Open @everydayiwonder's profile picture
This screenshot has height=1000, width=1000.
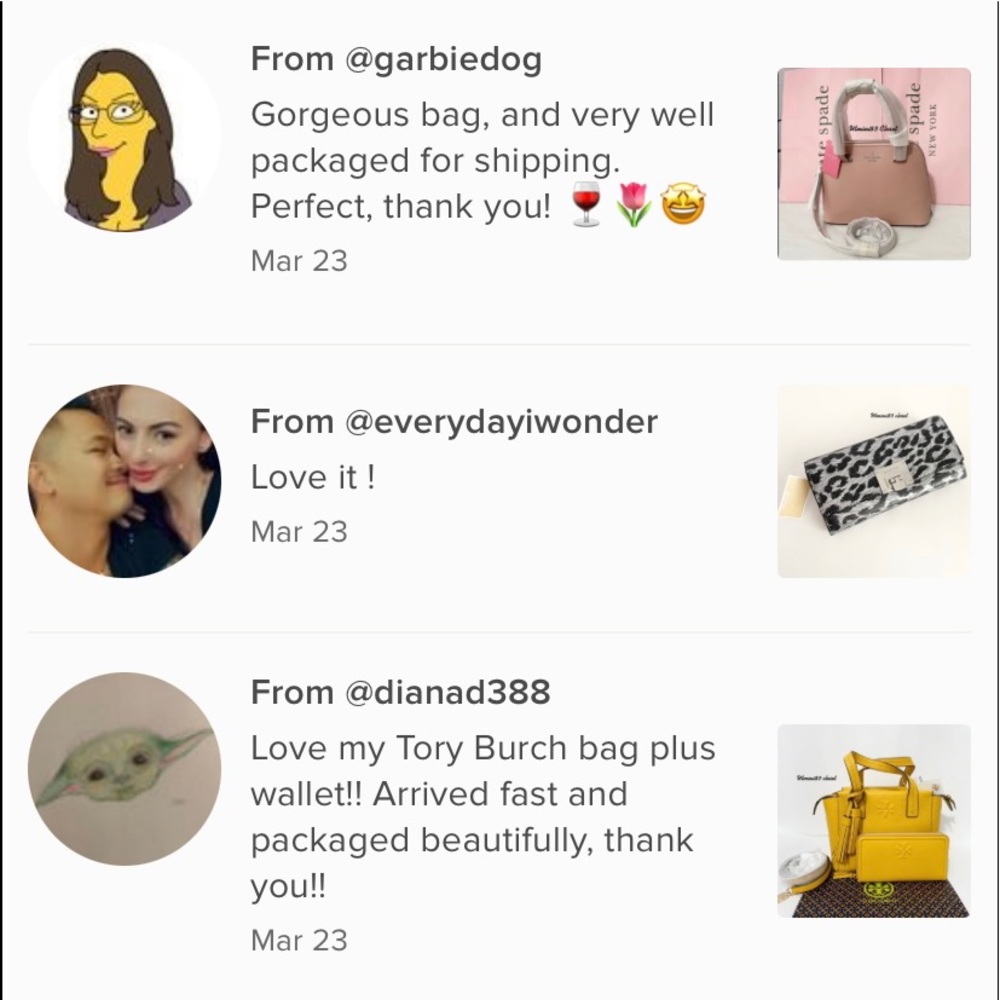click(124, 481)
